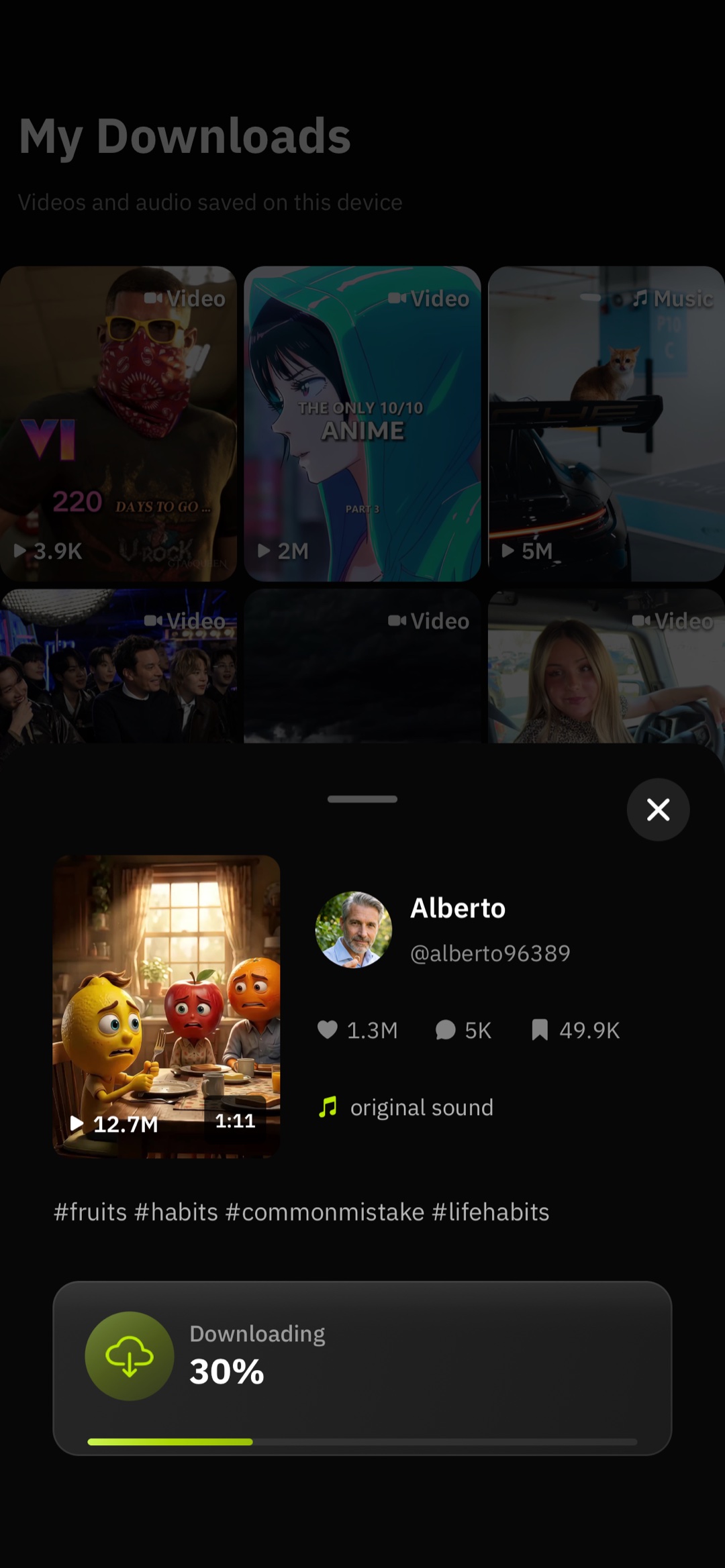Open Alberto's profile picture
The width and height of the screenshot is (725, 1568).
354,929
